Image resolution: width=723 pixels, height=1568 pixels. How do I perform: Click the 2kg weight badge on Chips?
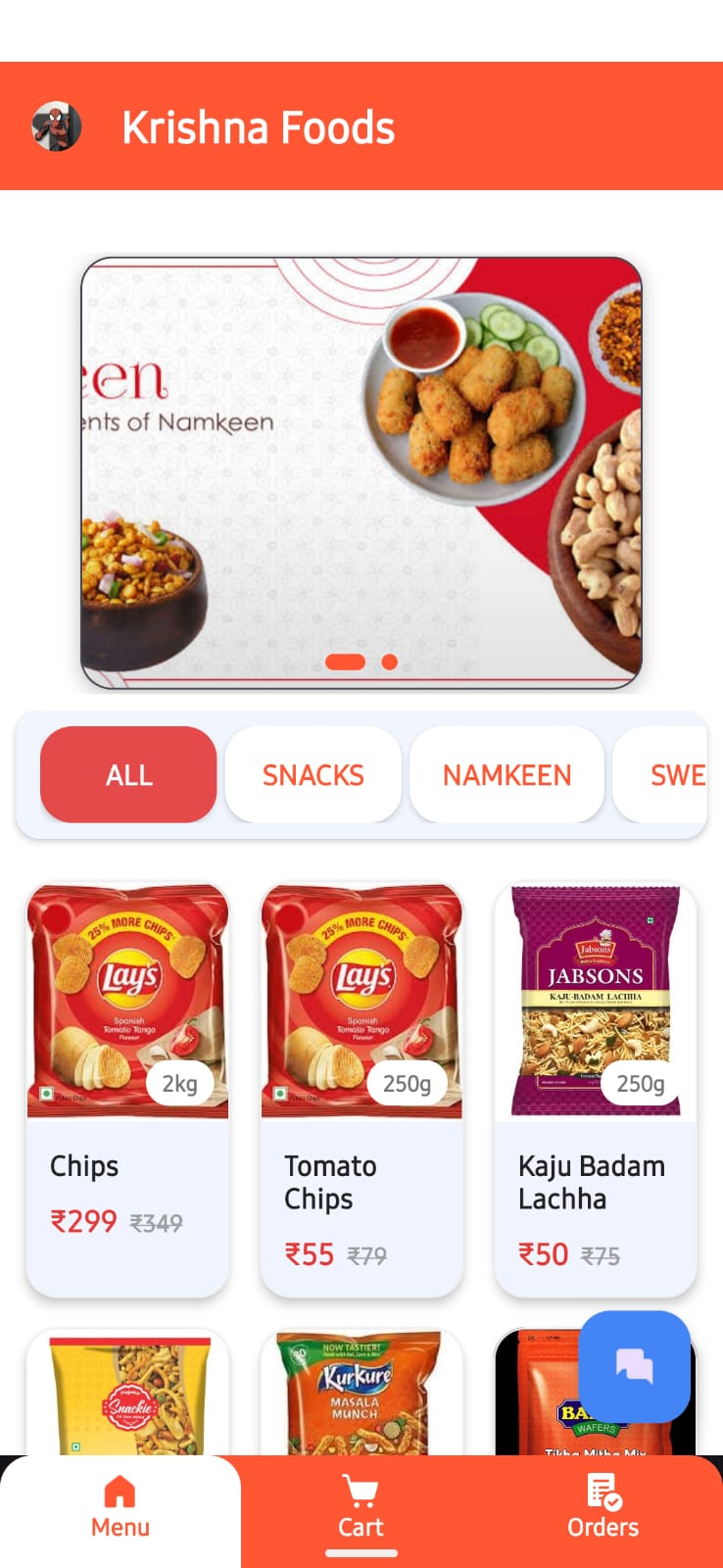(x=180, y=1083)
